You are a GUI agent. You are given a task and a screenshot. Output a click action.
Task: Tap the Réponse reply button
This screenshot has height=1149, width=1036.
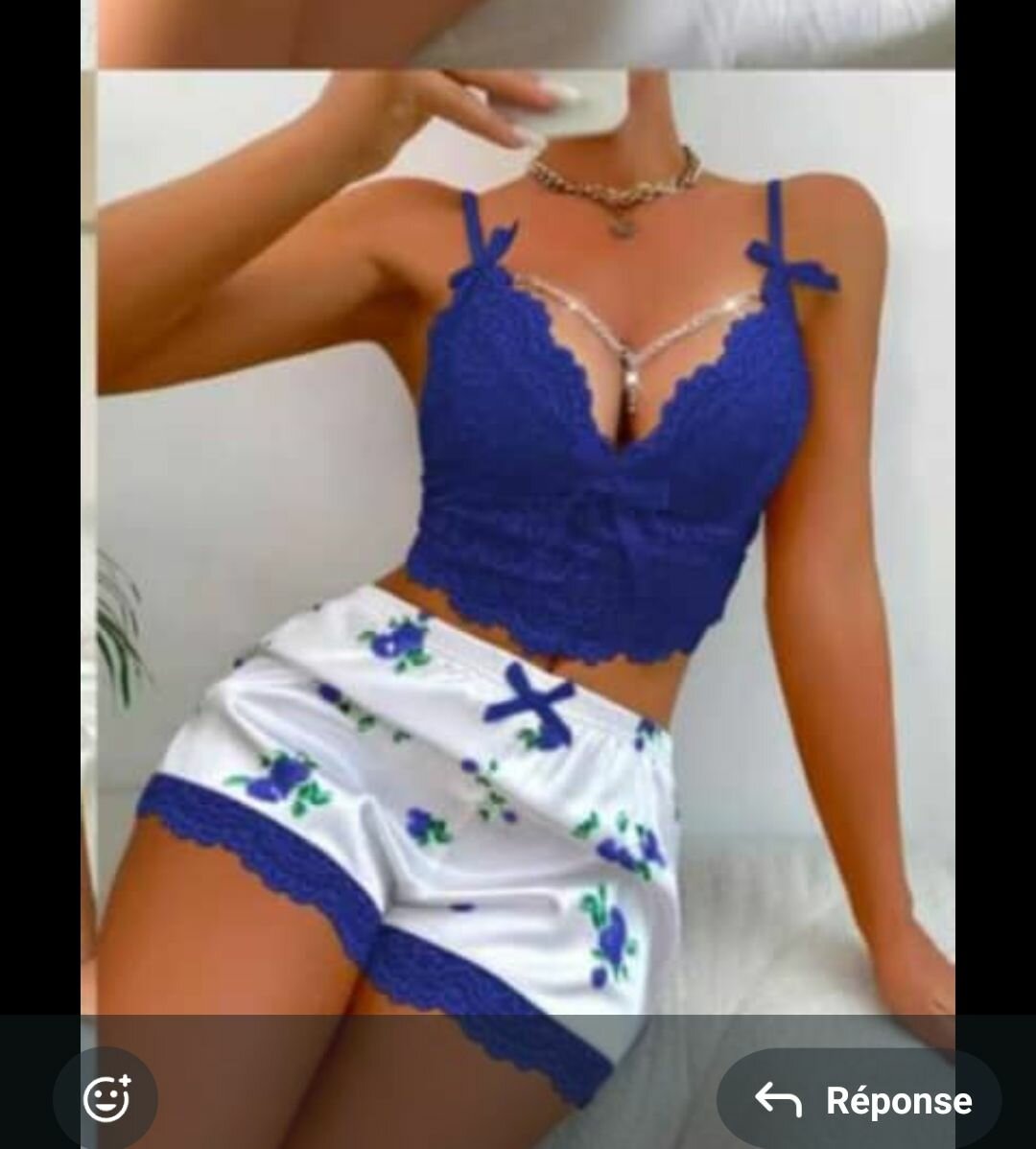tap(860, 1099)
